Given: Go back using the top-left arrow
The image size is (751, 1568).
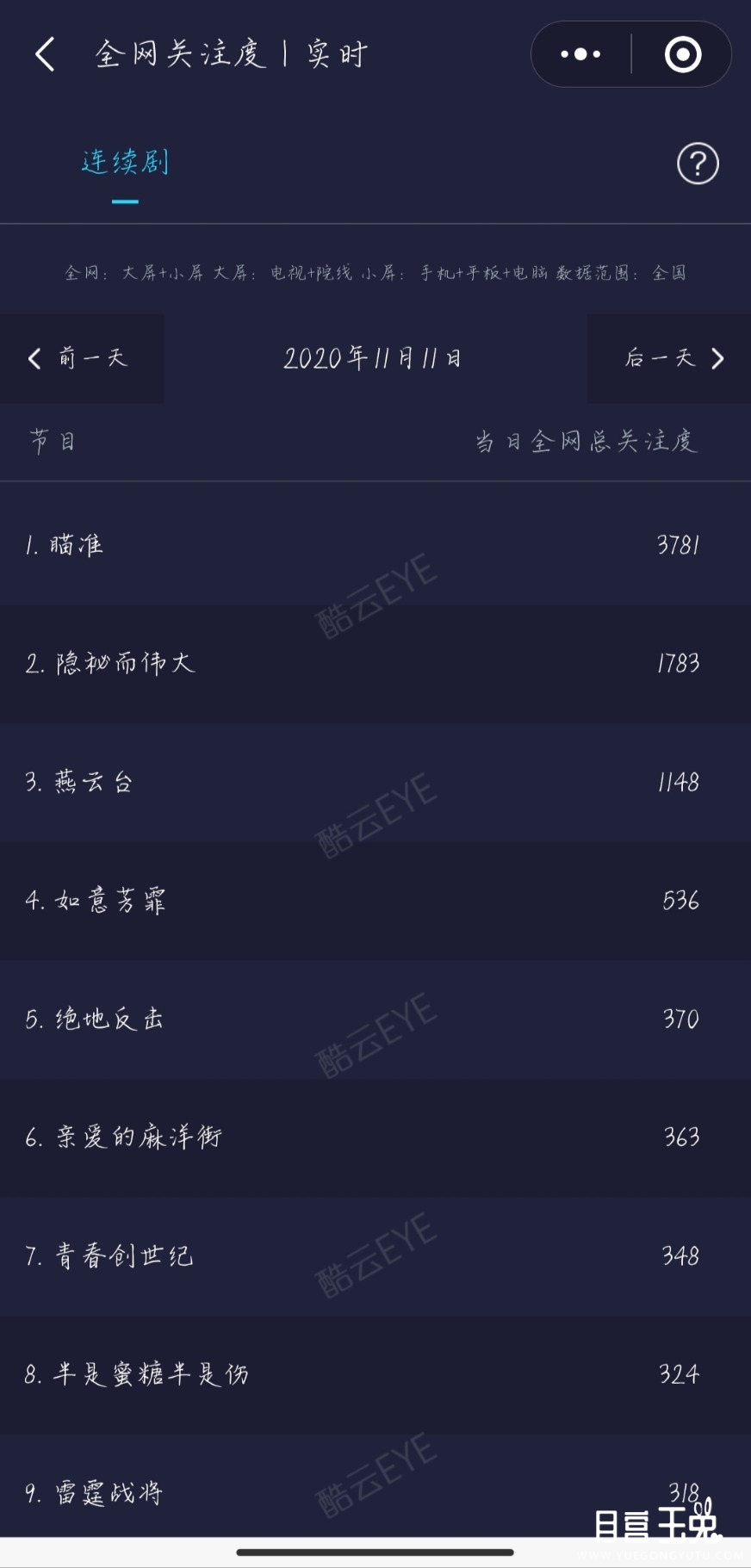Looking at the screenshot, I should tap(45, 54).
